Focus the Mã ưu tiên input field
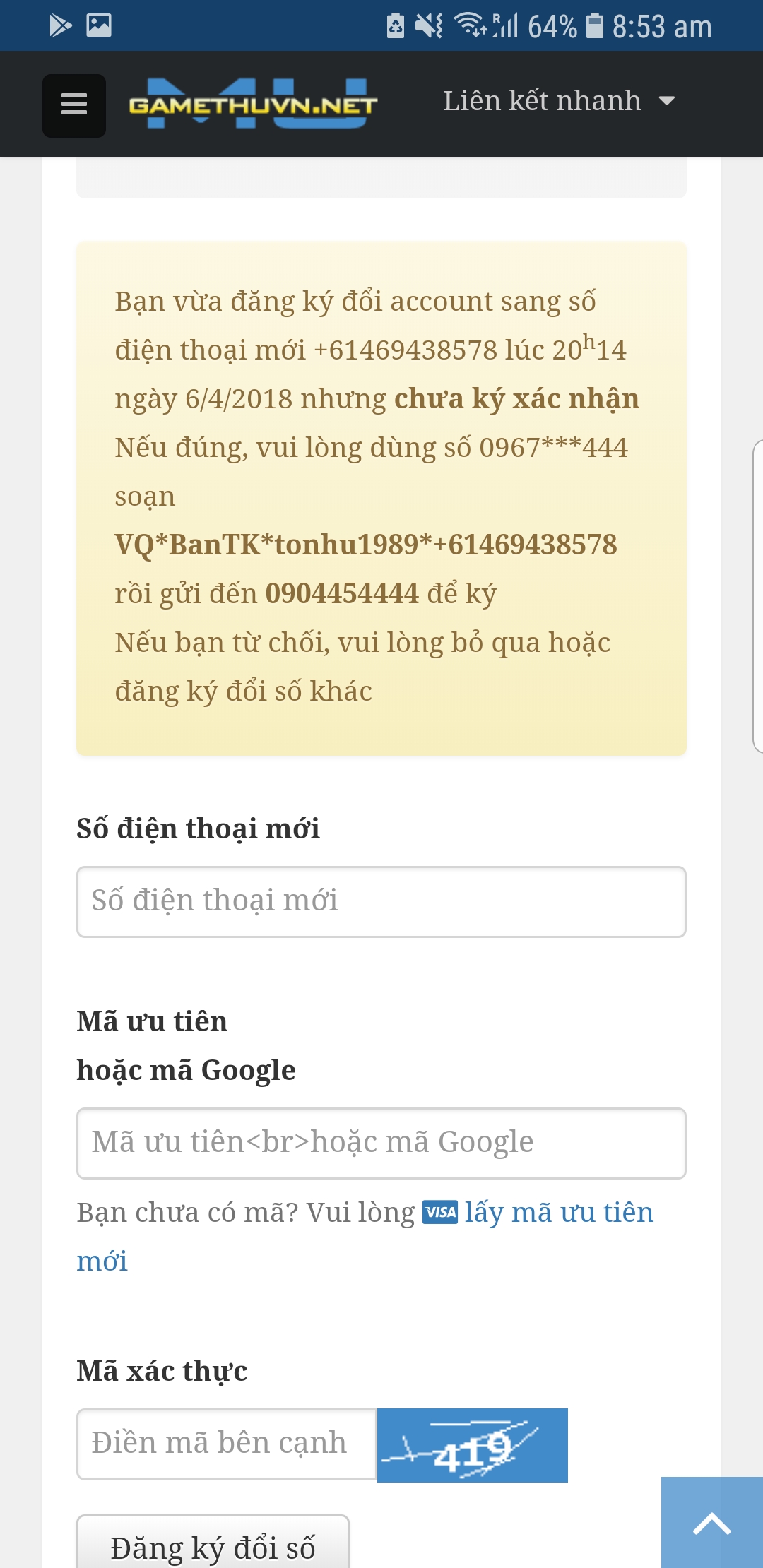The width and height of the screenshot is (763, 1568). coord(381,1143)
